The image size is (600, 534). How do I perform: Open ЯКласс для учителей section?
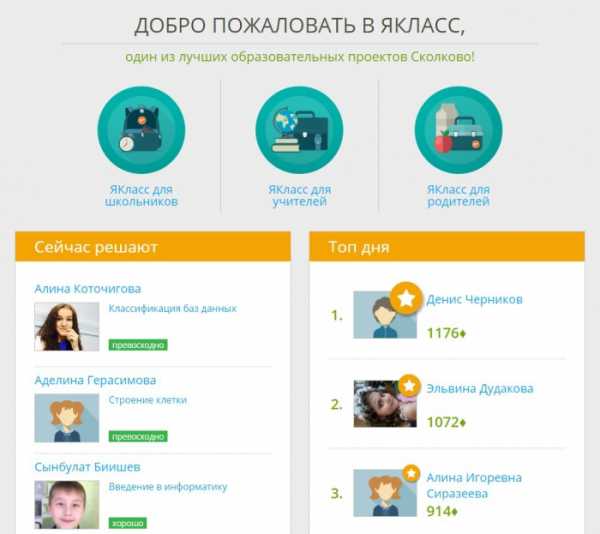tap(299, 195)
